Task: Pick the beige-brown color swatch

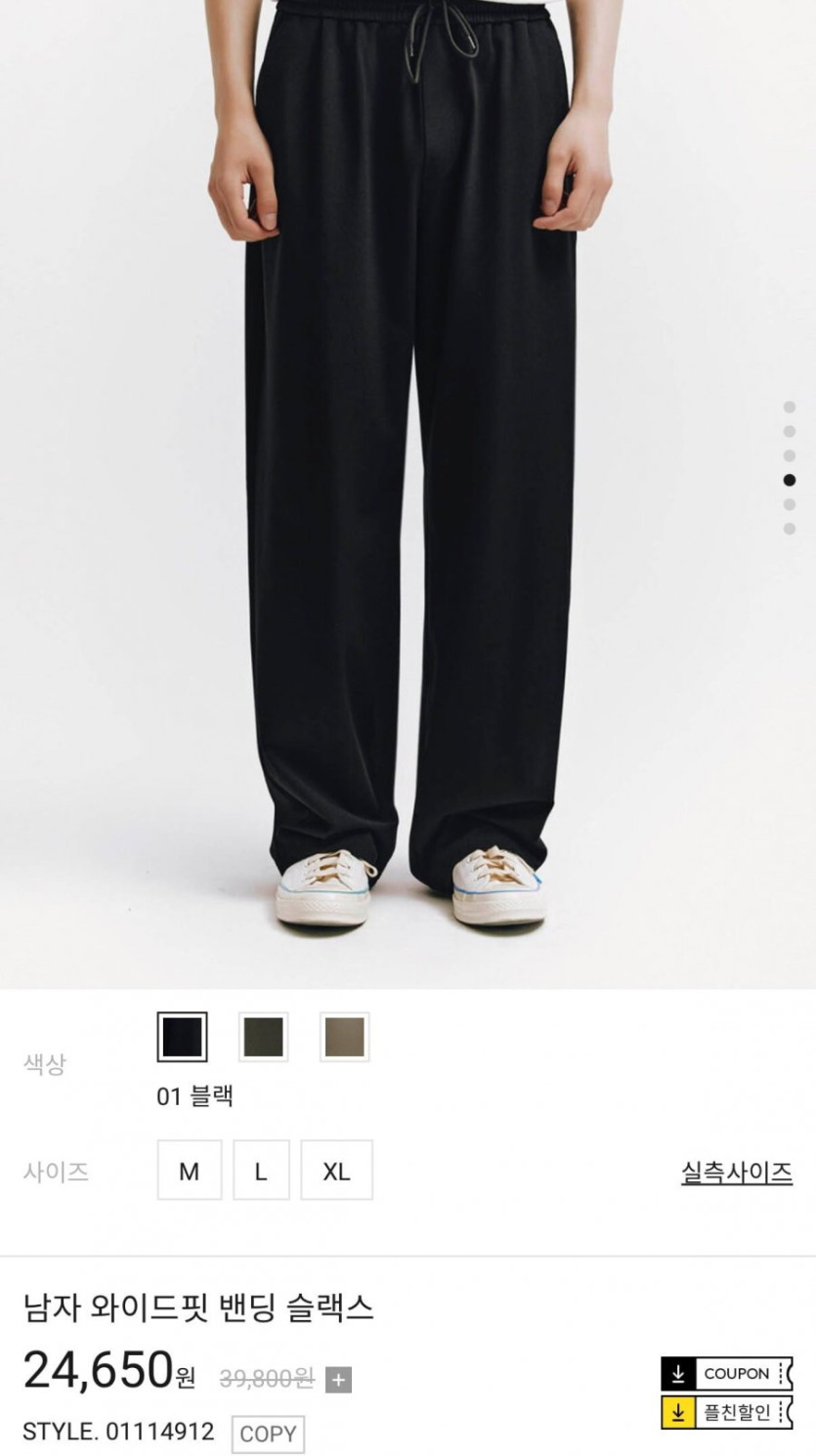Action: [344, 1037]
